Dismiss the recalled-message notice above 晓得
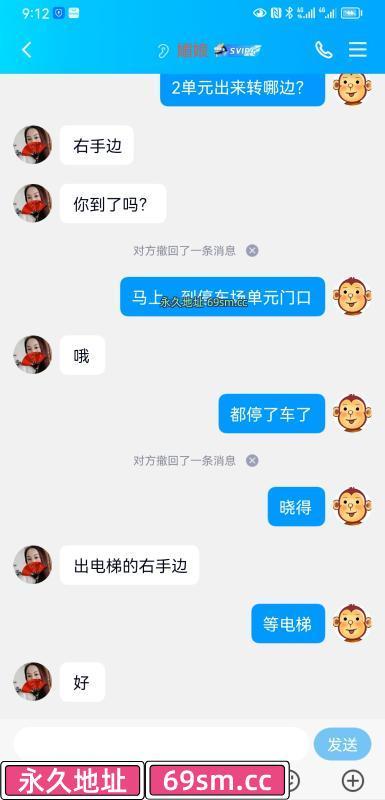 point(252,461)
